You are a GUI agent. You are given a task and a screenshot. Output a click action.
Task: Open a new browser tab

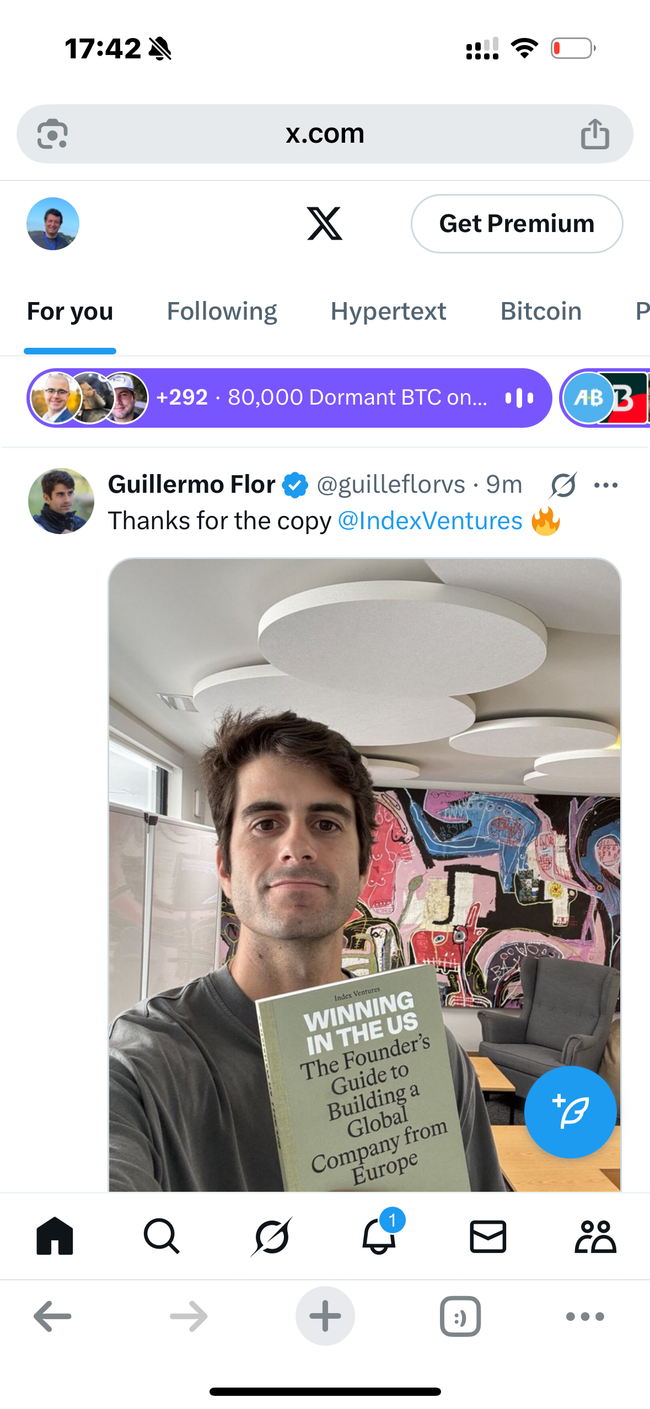coord(325,1317)
